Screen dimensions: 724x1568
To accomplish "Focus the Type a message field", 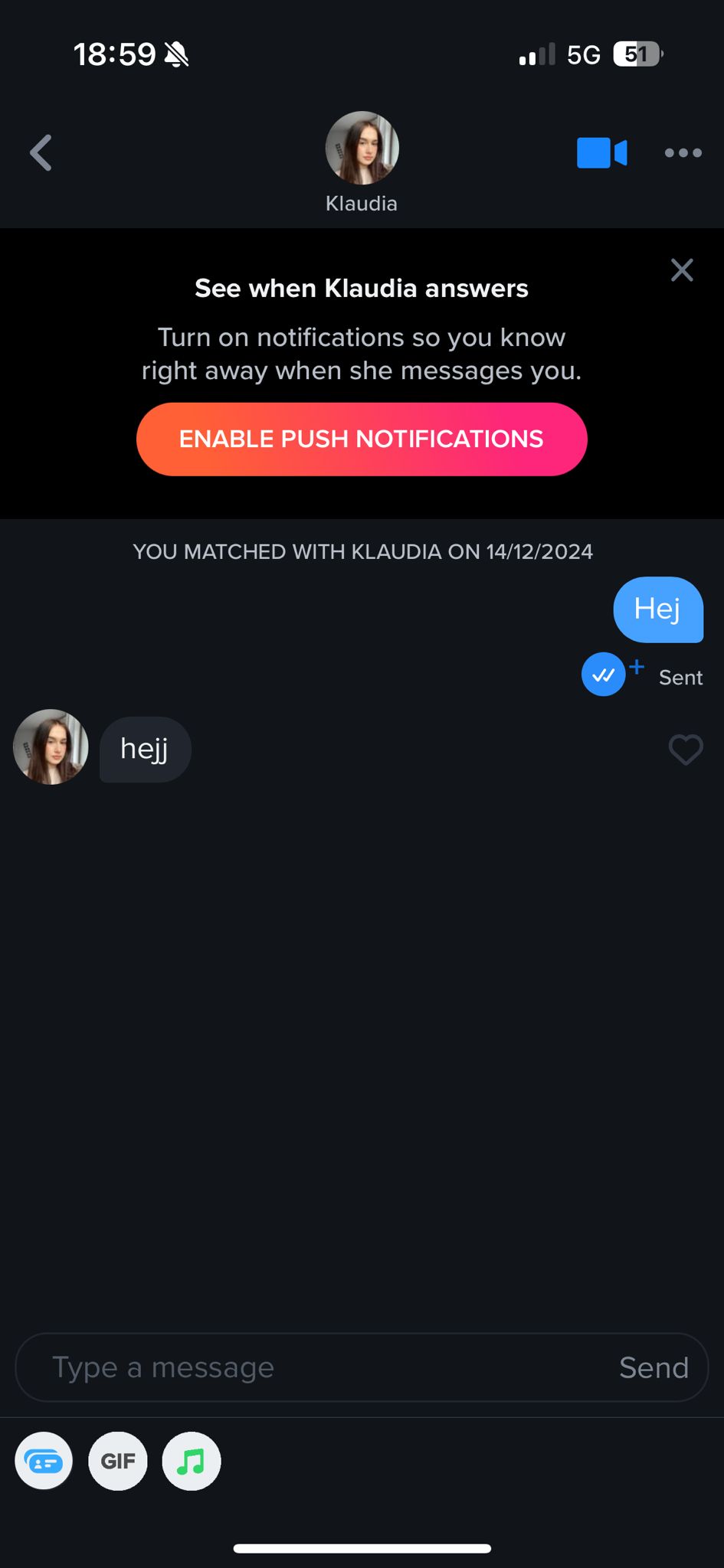I will [x=314, y=1367].
